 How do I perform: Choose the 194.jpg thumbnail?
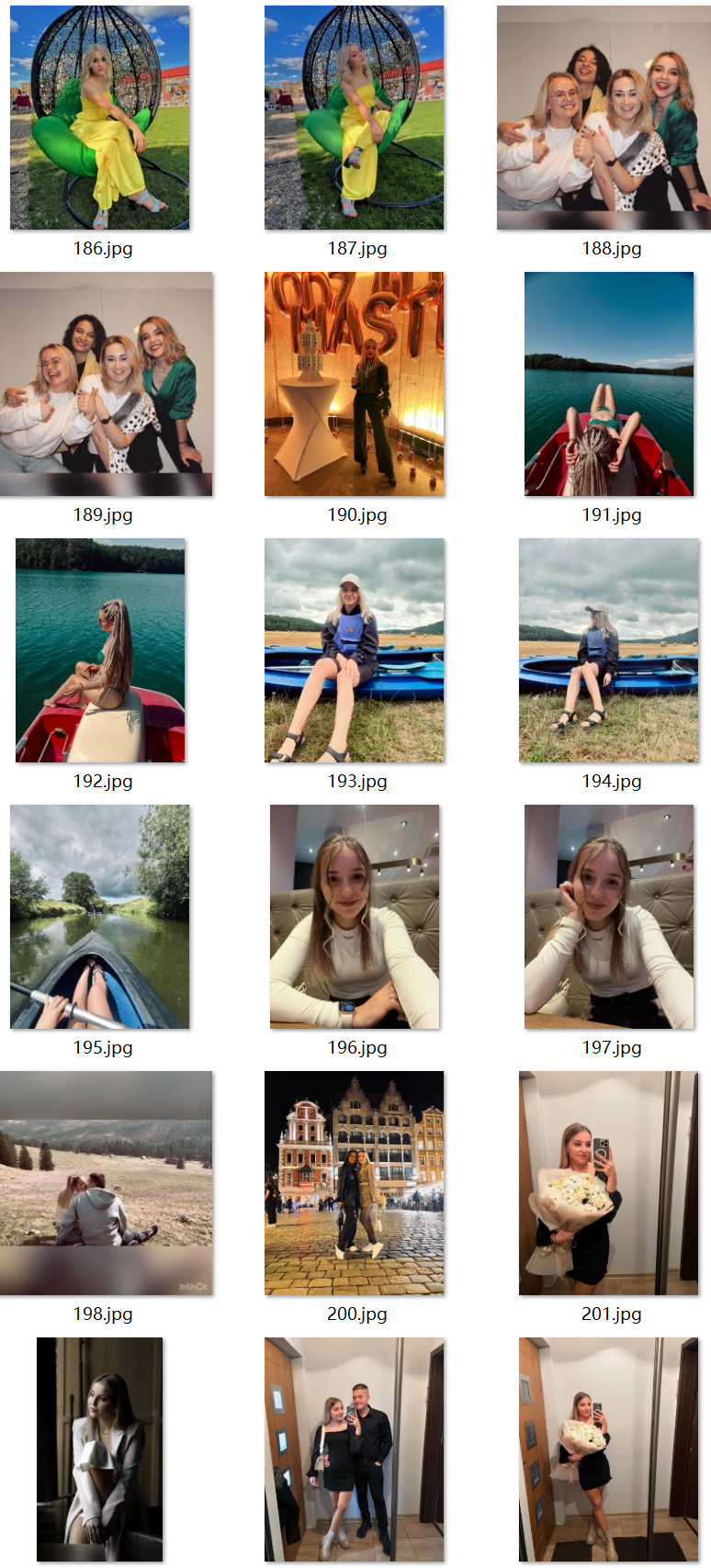pos(608,650)
